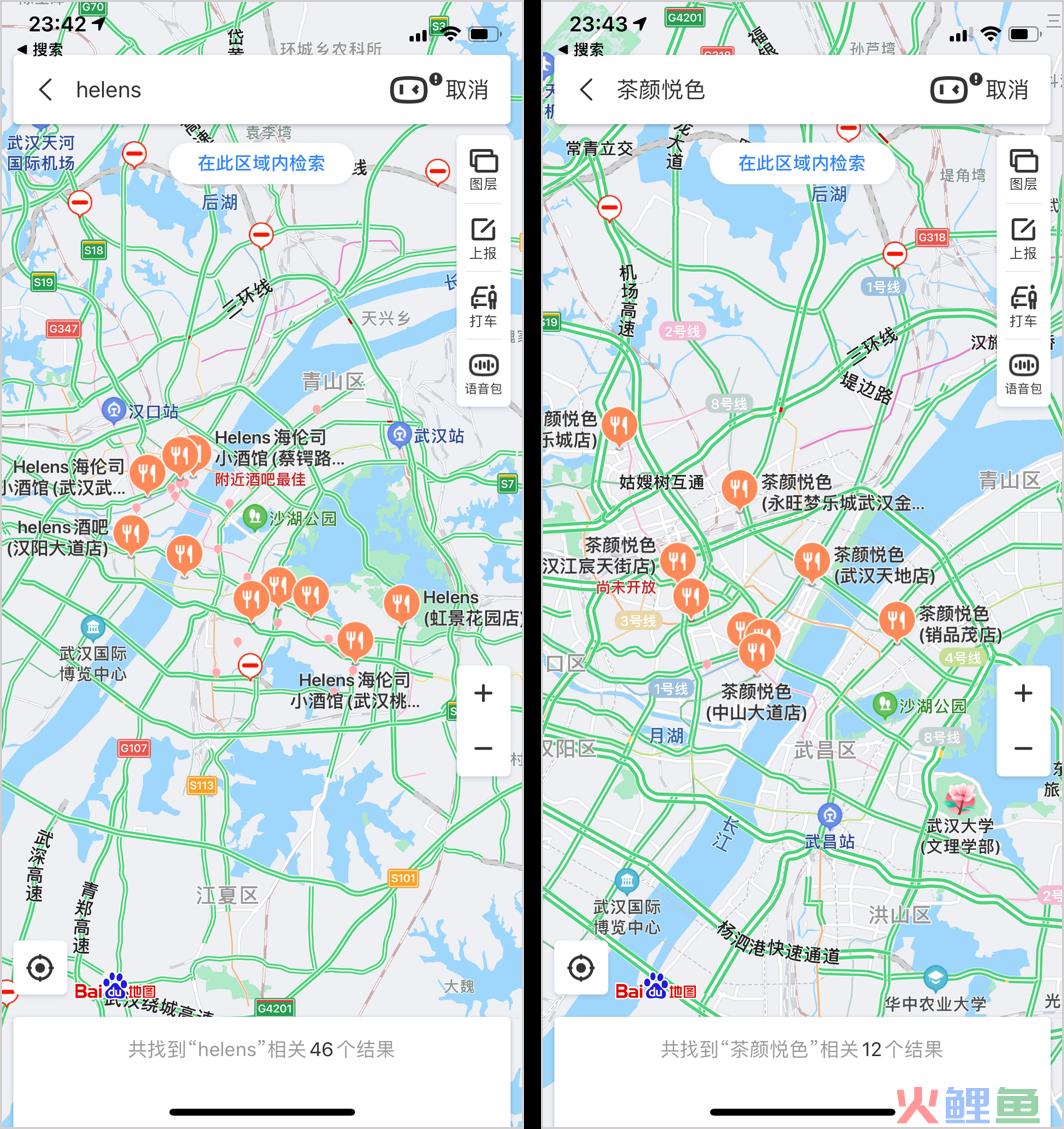Select the 茶颜悦色 销品茂店 marker

896,619
